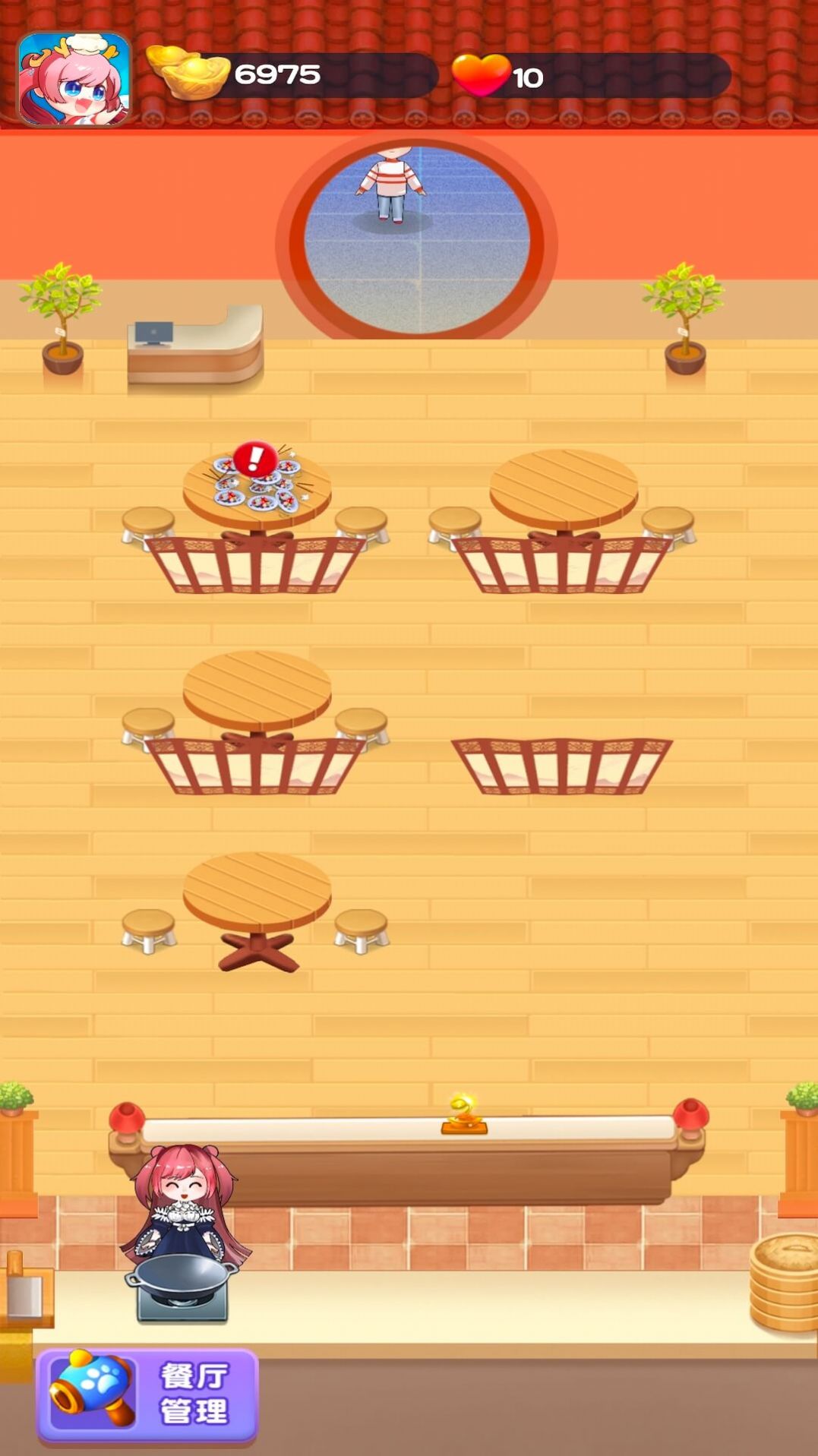Viewport: 818px width, 1456px height.
Task: Tap the empty privacy screen without table
Action: [x=564, y=767]
